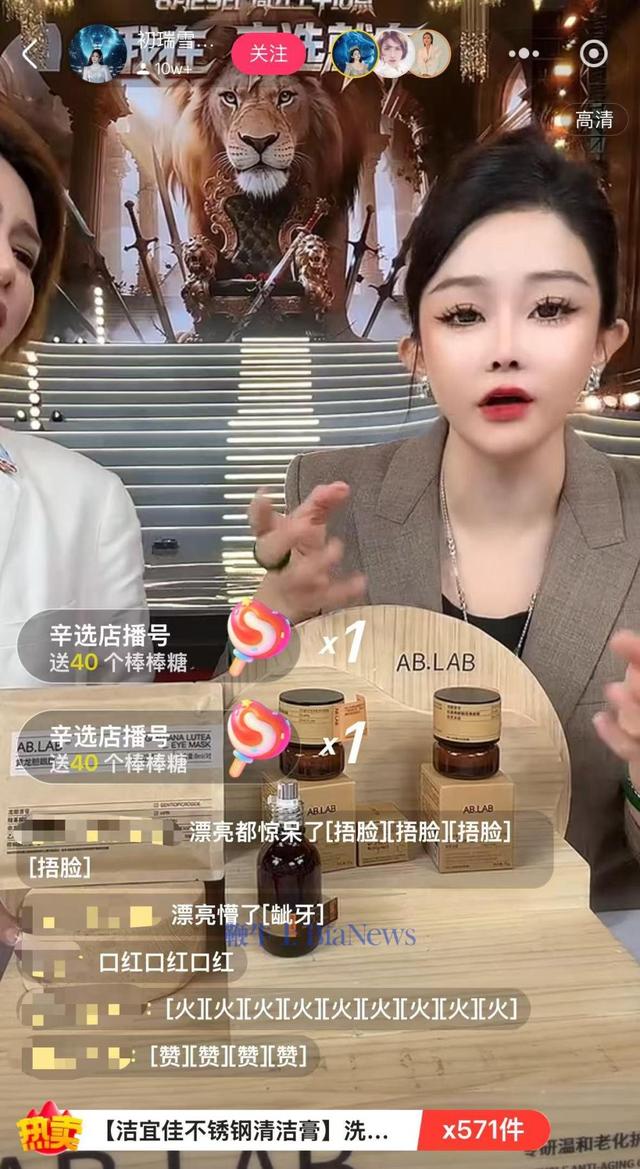Open streamer 初瑞雪's profile avatar

(x=97, y=53)
